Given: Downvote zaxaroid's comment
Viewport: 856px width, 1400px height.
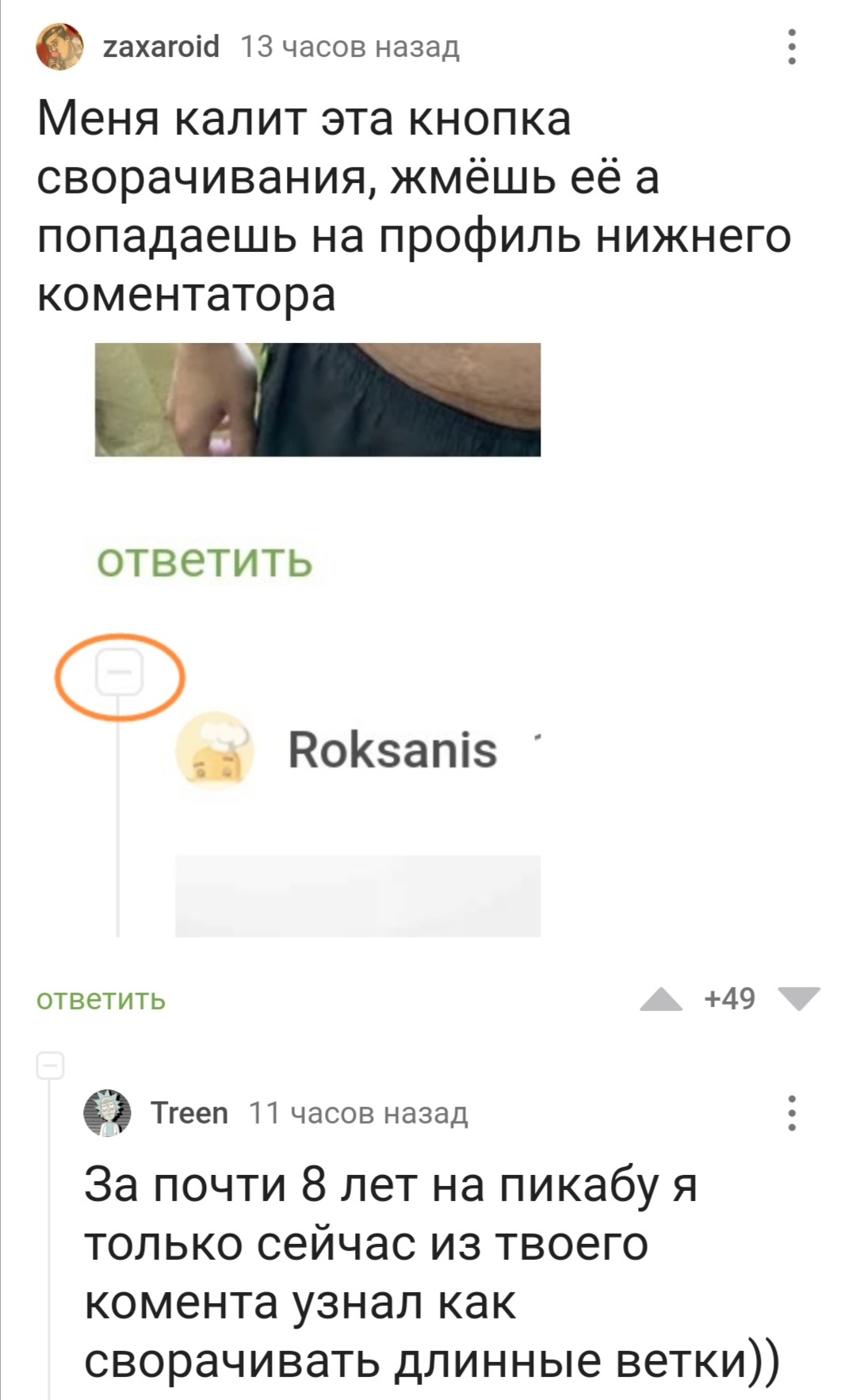Looking at the screenshot, I should (x=799, y=1000).
